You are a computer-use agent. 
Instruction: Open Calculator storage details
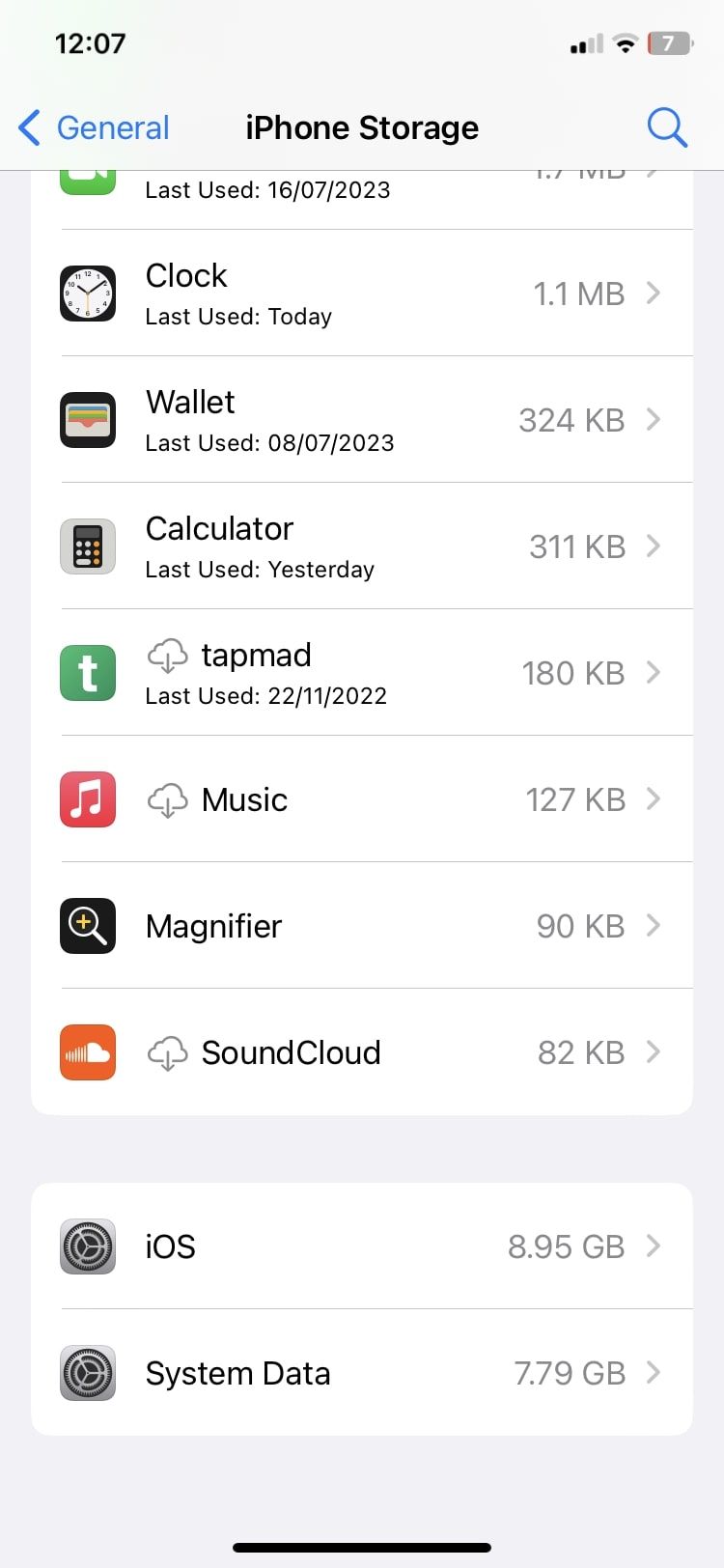[x=655, y=546]
